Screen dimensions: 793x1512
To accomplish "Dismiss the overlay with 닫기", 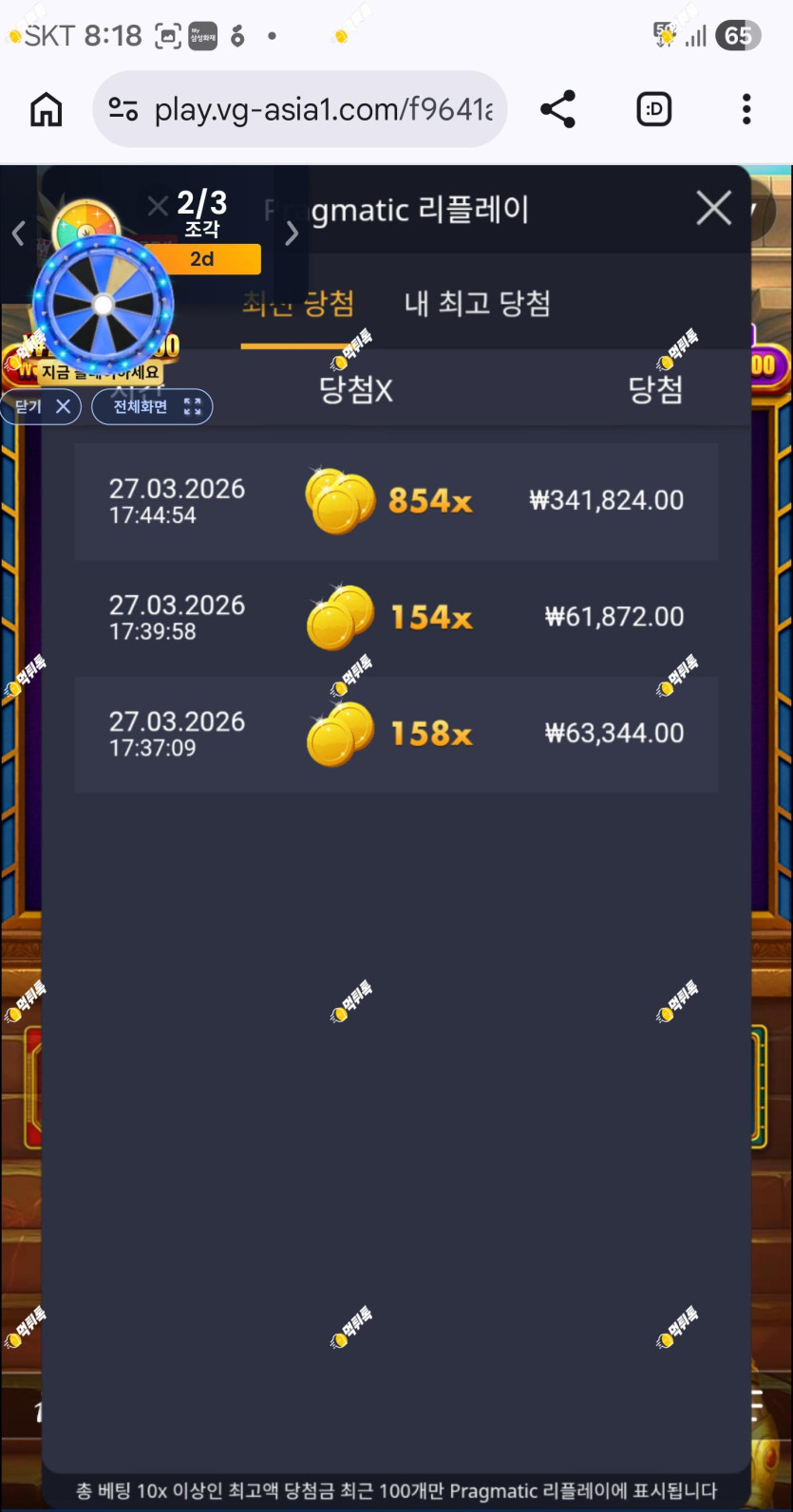I will click(42, 406).
